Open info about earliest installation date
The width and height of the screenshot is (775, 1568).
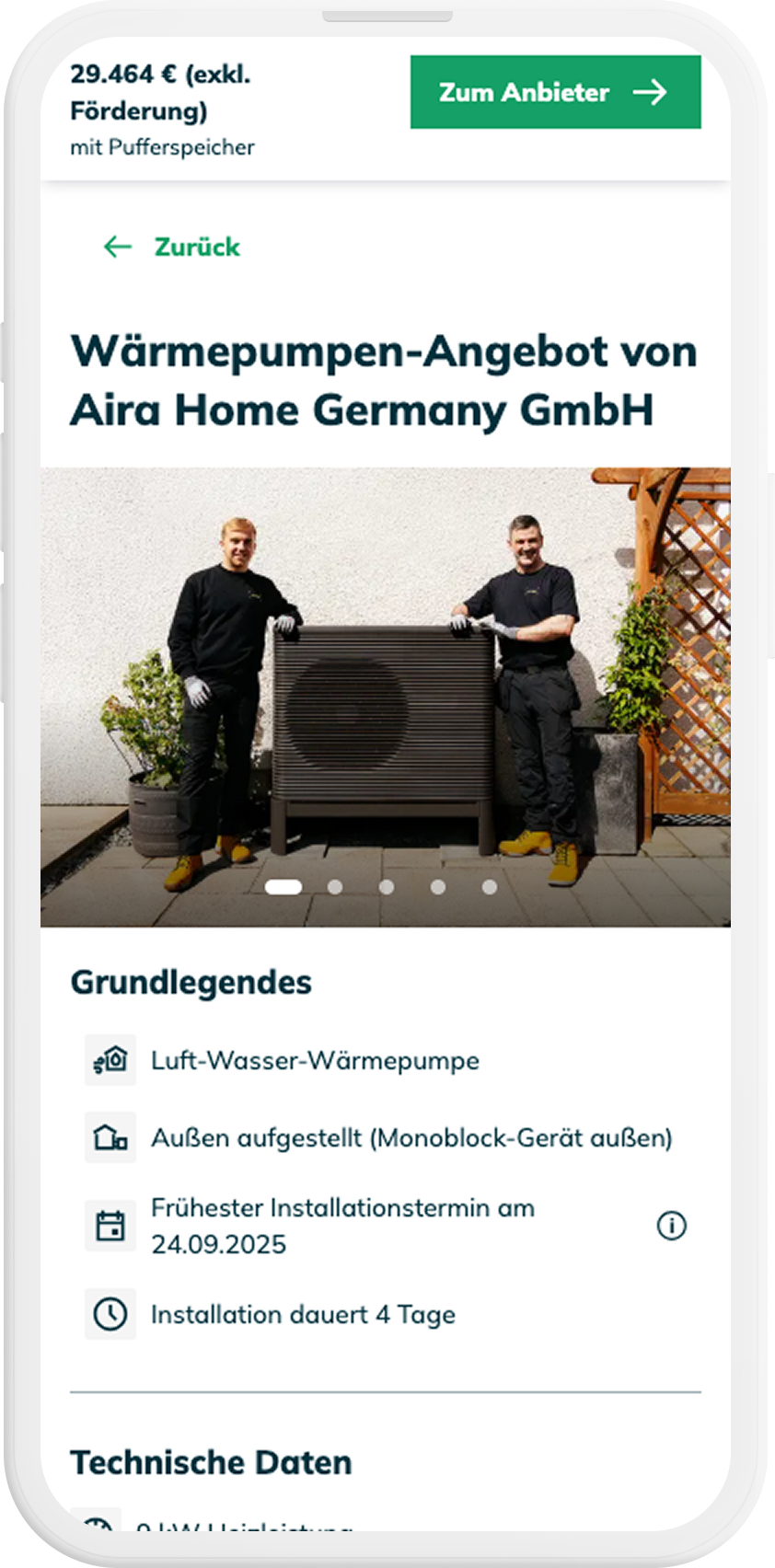click(x=671, y=1226)
